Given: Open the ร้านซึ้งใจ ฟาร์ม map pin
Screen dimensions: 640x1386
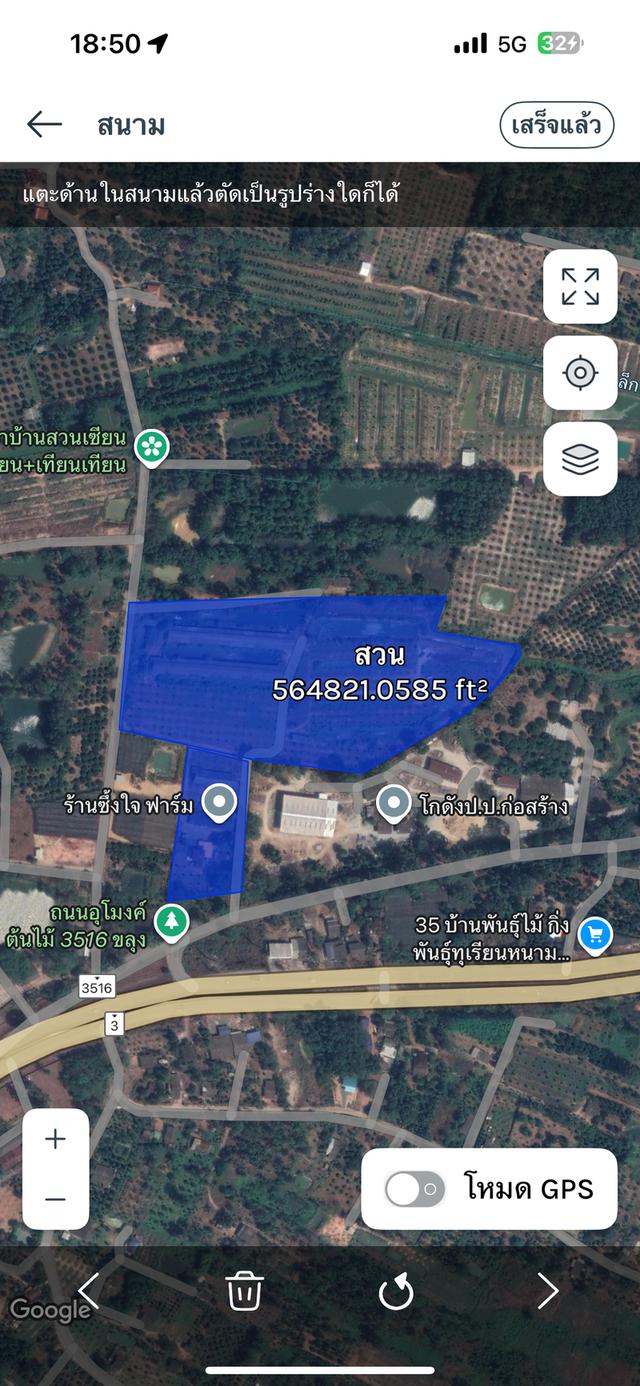Looking at the screenshot, I should pos(219,802).
